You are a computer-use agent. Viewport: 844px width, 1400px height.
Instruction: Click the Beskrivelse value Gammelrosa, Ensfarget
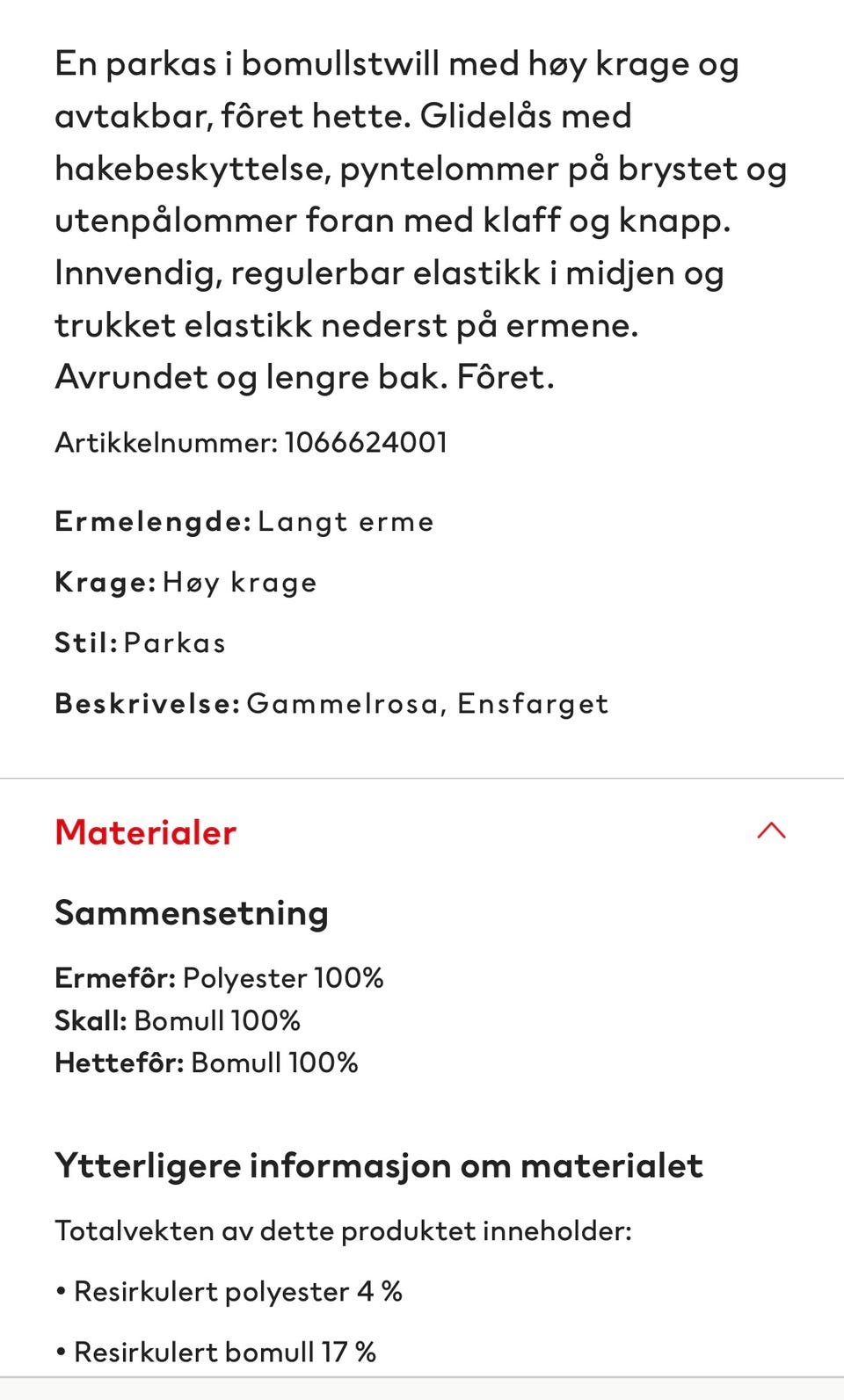coord(429,703)
